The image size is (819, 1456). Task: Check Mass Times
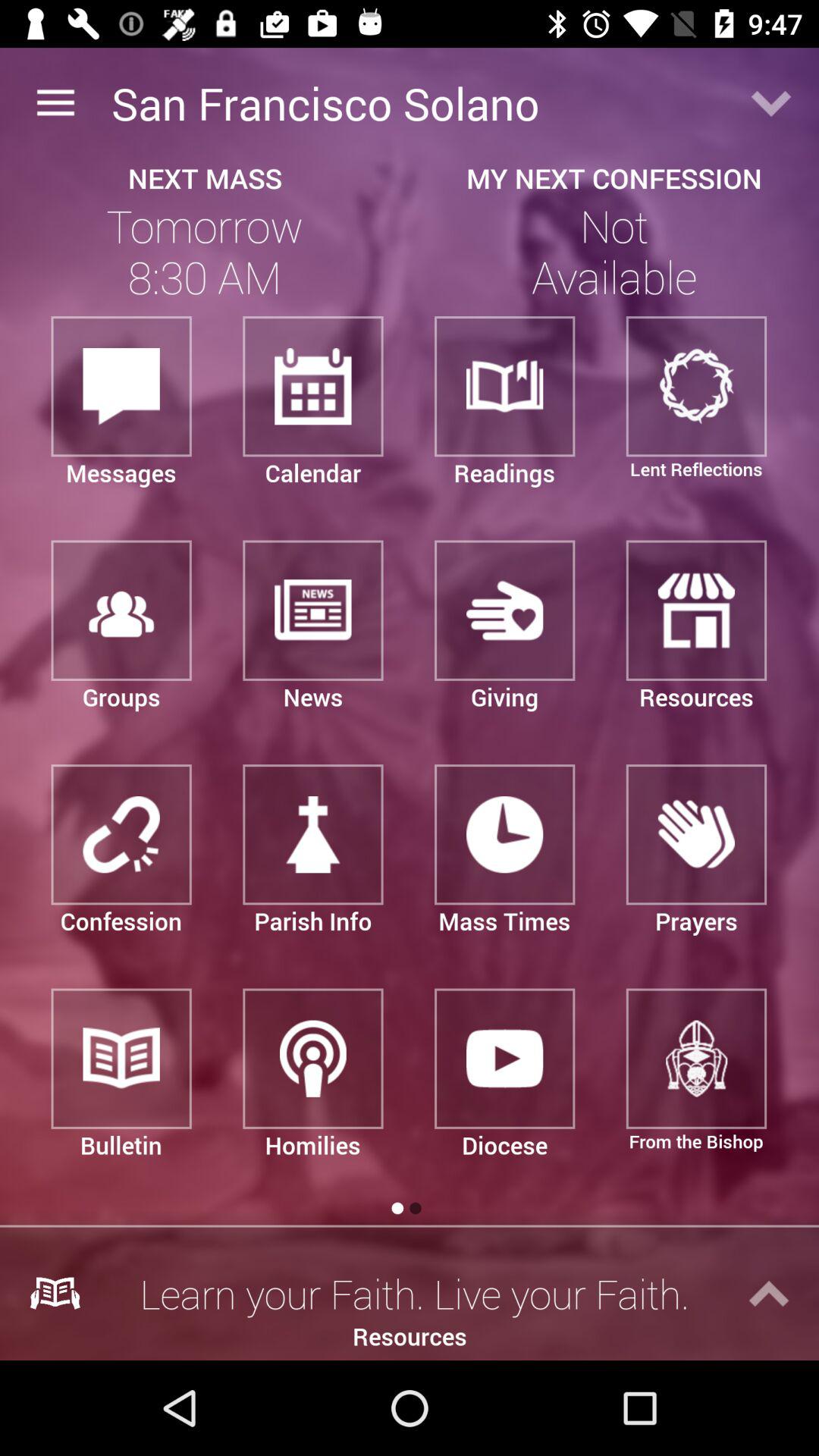click(x=504, y=834)
